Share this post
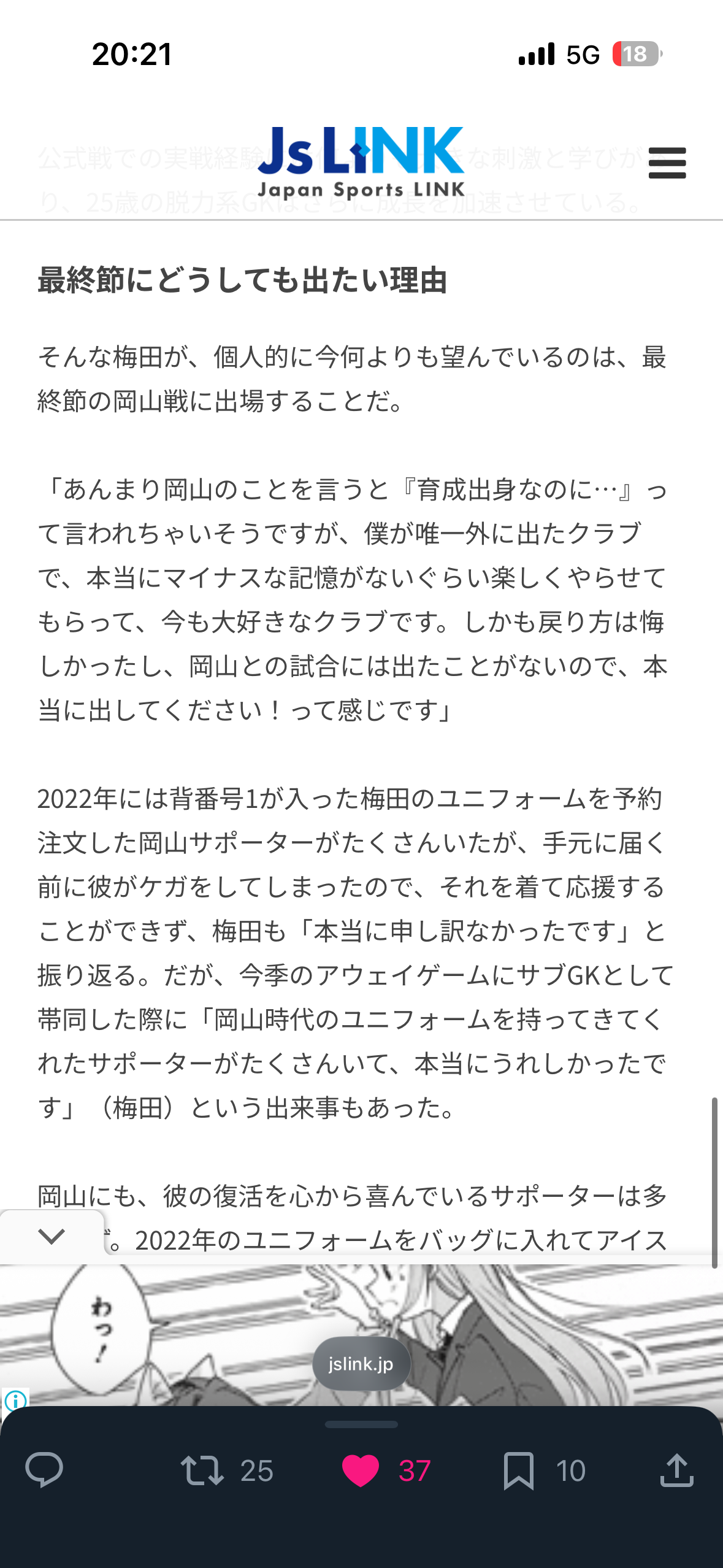 (676, 1470)
